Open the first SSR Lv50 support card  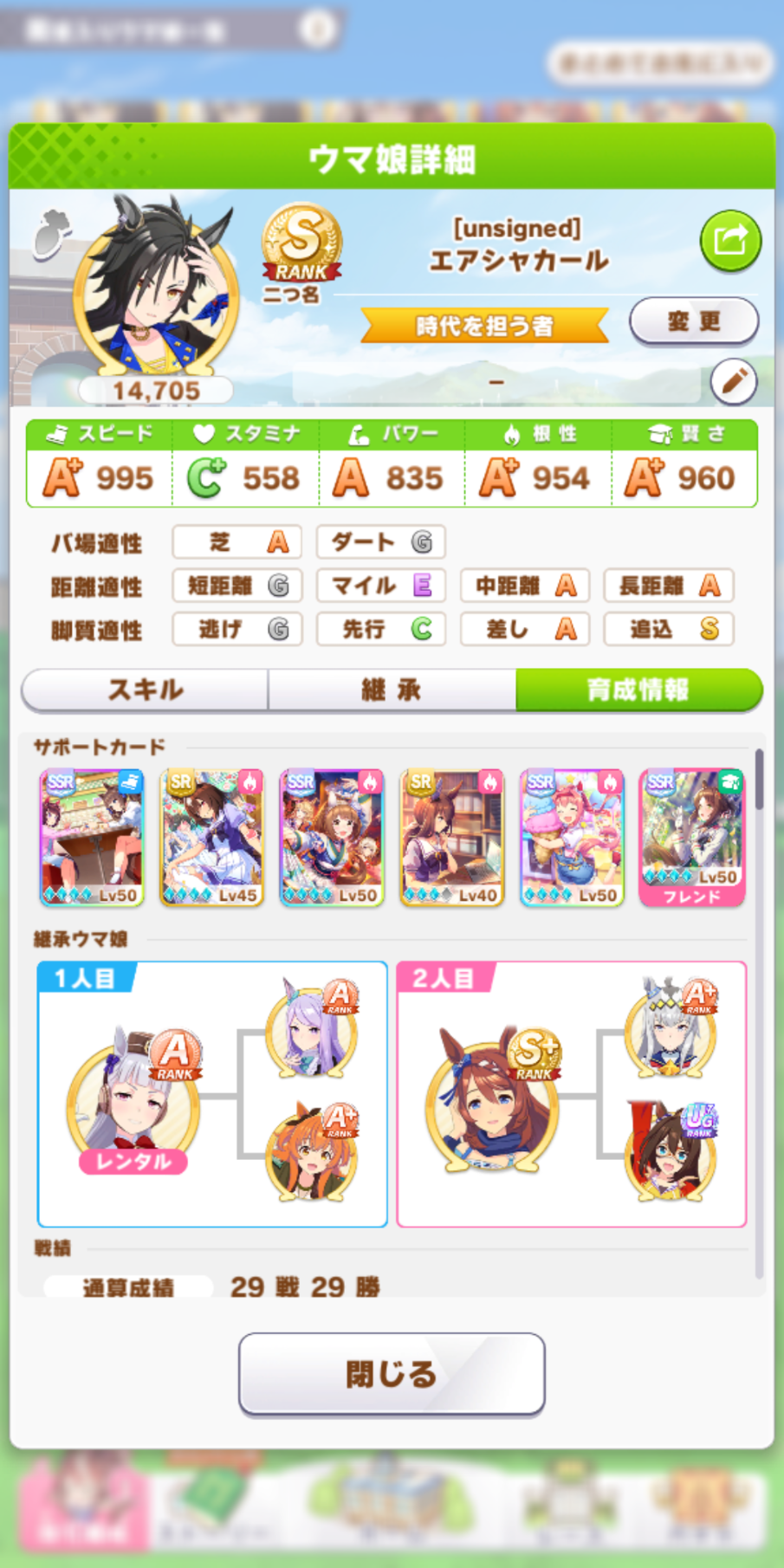coord(92,837)
